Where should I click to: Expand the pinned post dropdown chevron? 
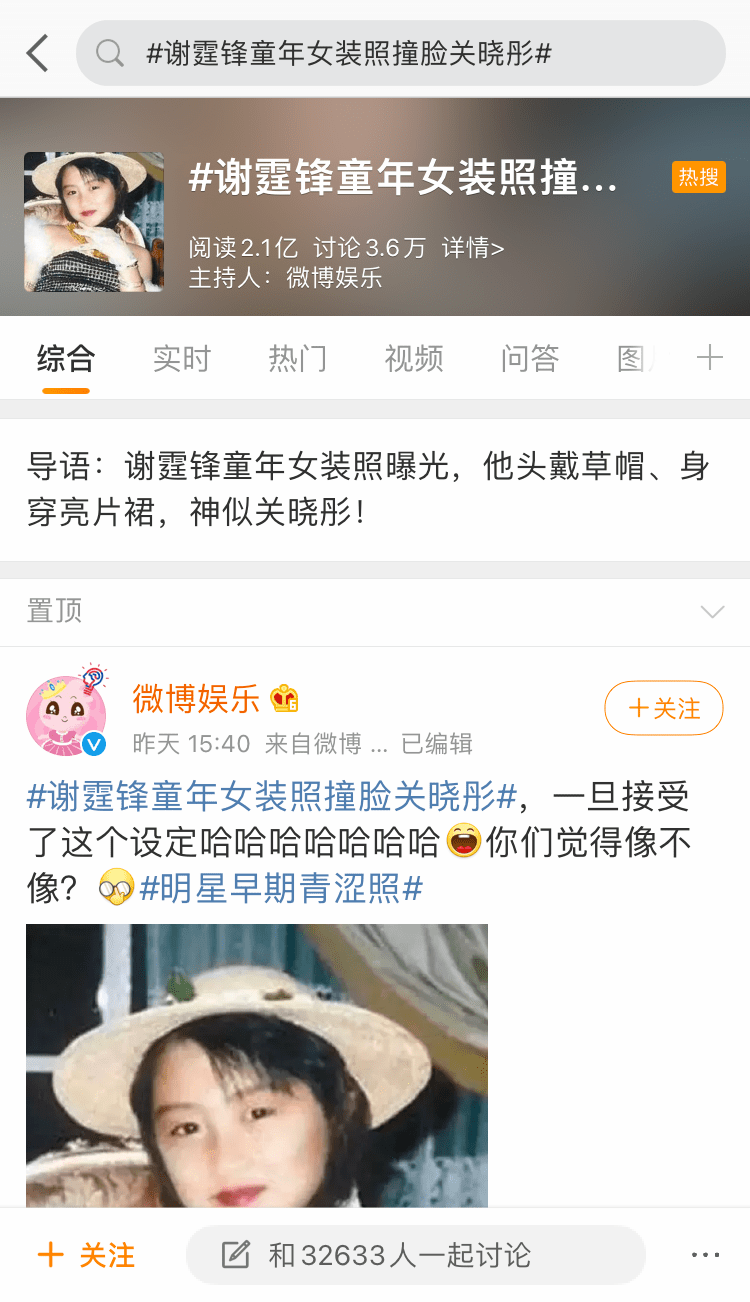pos(712,611)
